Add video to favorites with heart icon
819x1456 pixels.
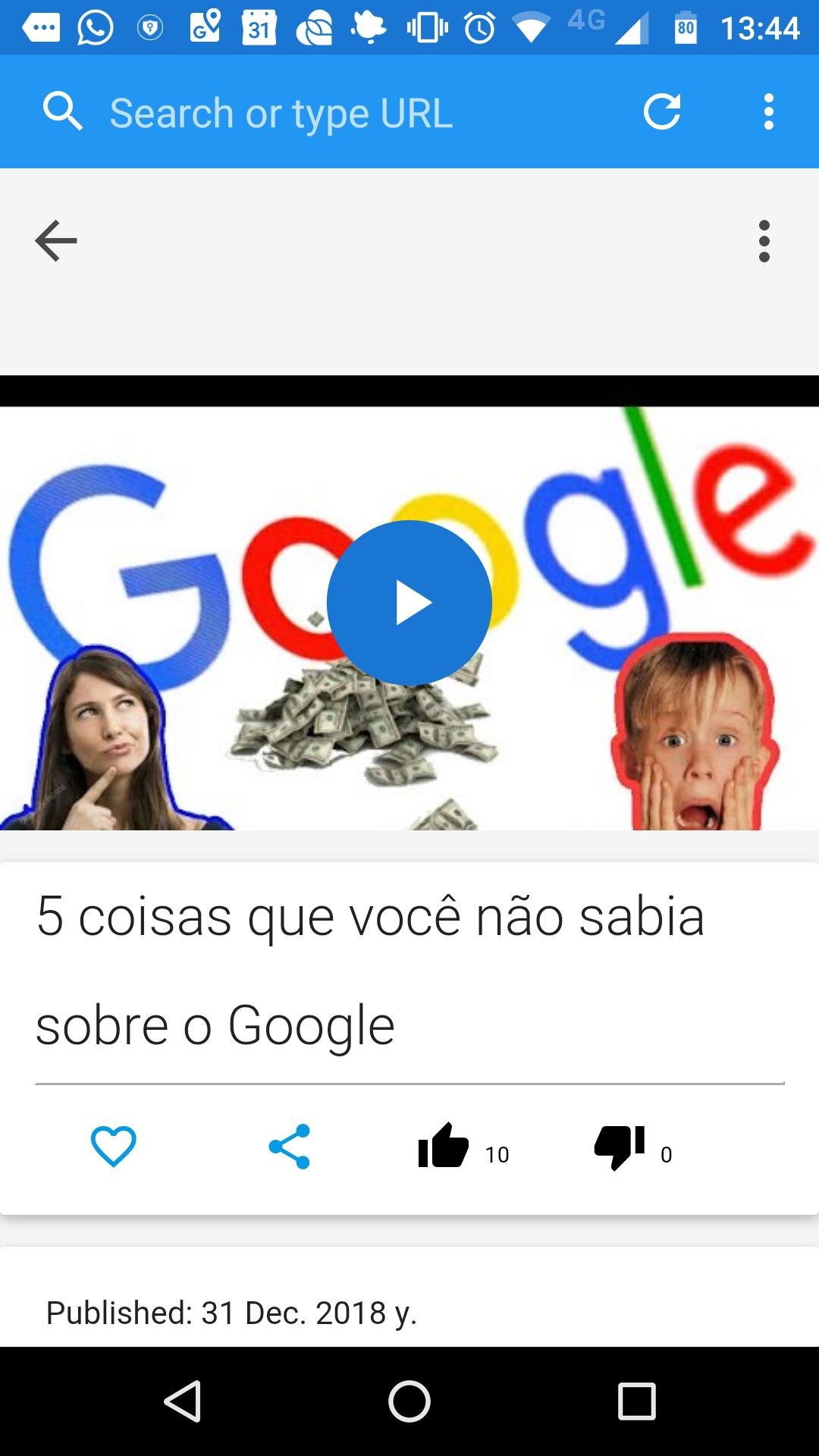pyautogui.click(x=114, y=1146)
